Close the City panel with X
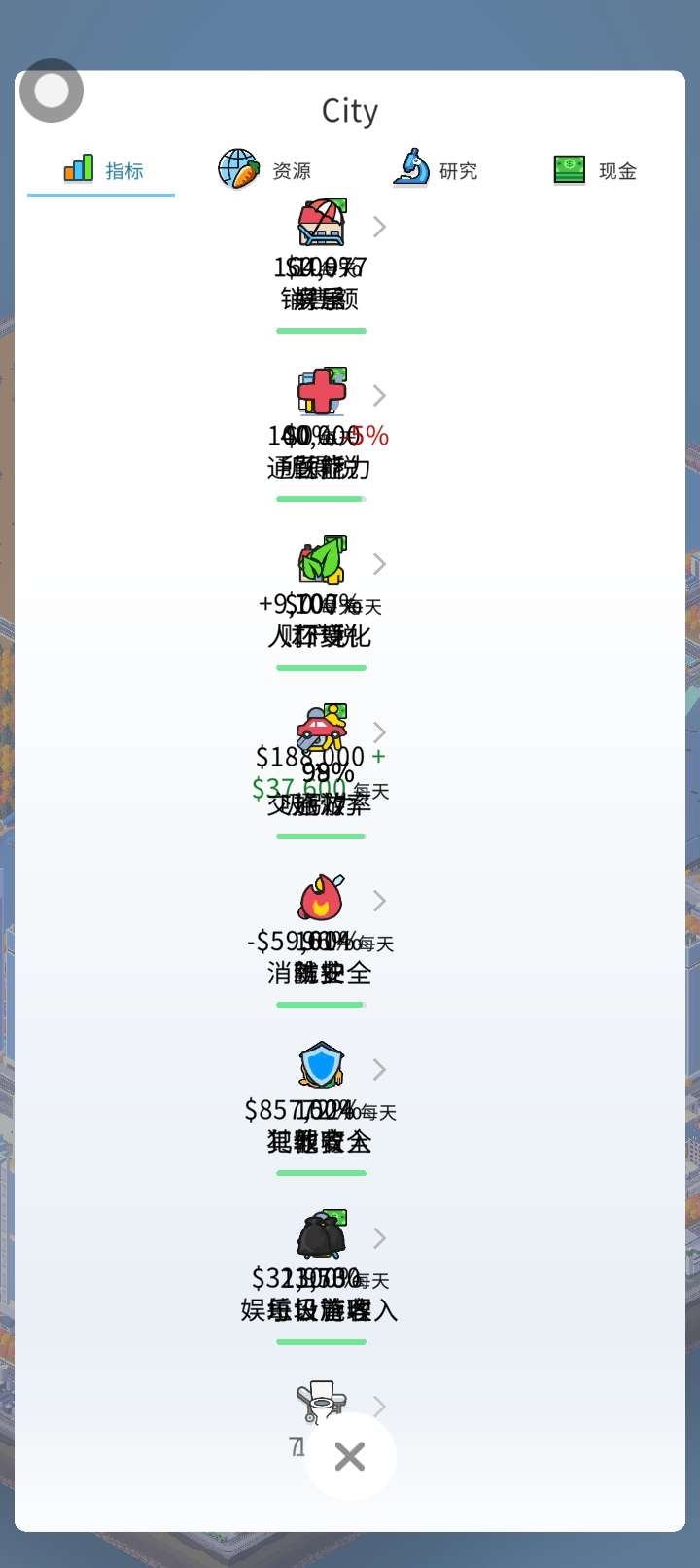 pyautogui.click(x=350, y=1456)
